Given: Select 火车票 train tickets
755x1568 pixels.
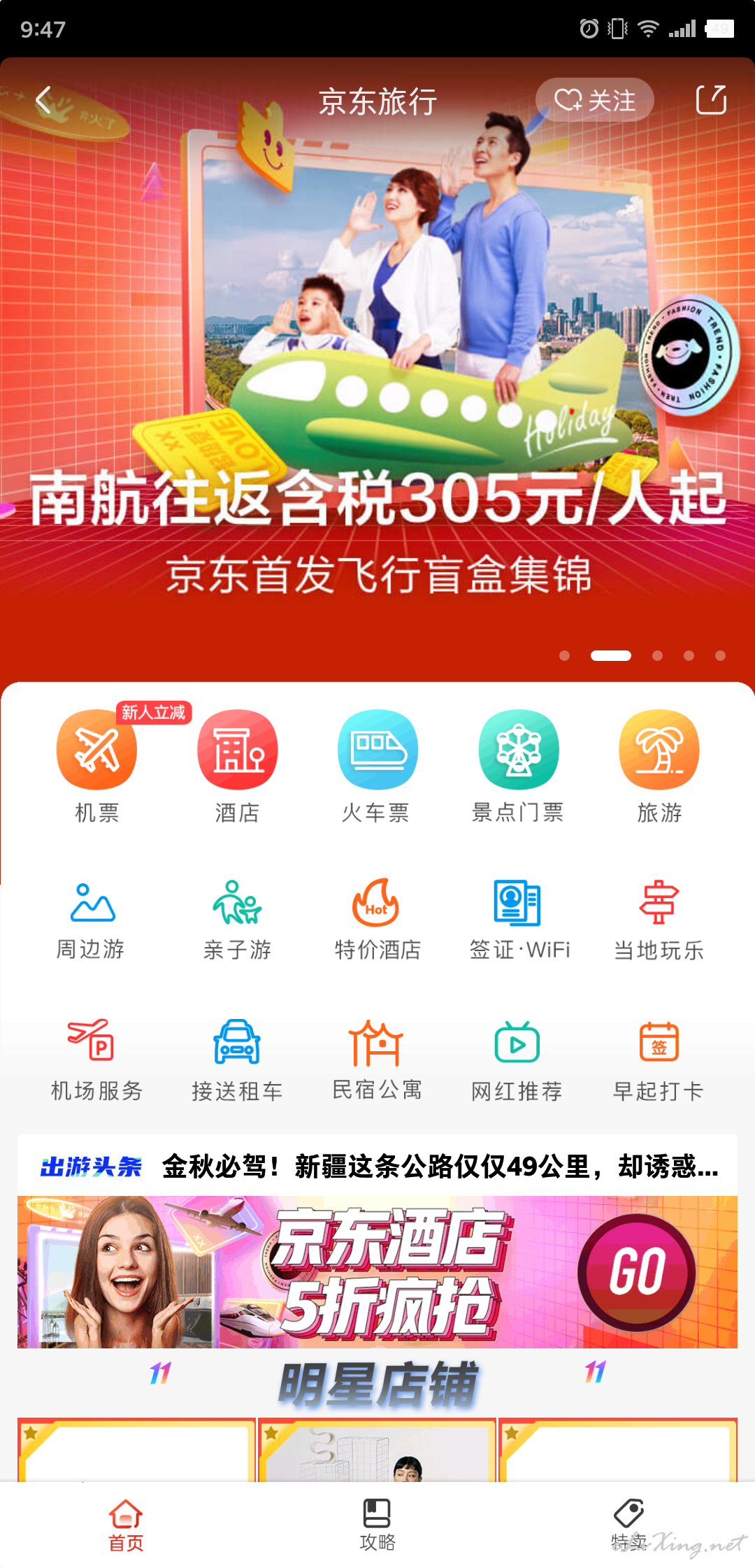Looking at the screenshot, I should (377, 767).
